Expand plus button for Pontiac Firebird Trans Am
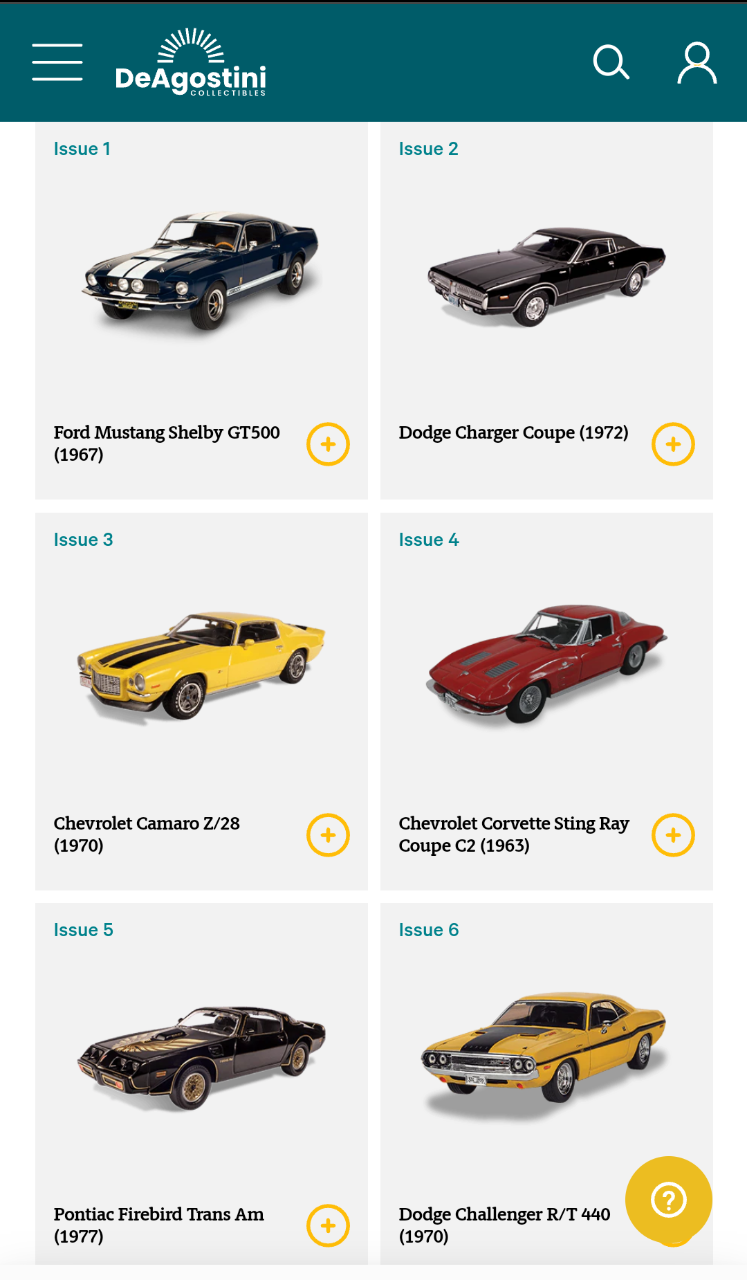 pos(328,1226)
